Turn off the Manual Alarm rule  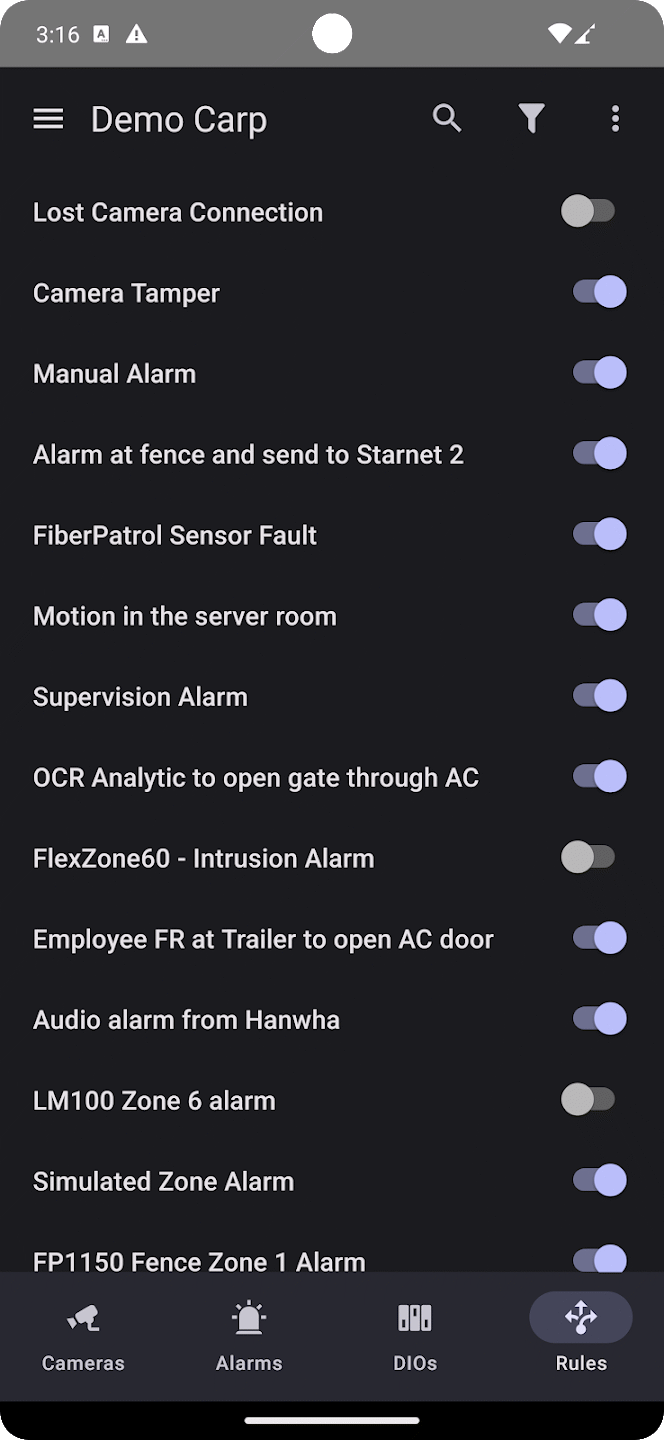point(599,373)
